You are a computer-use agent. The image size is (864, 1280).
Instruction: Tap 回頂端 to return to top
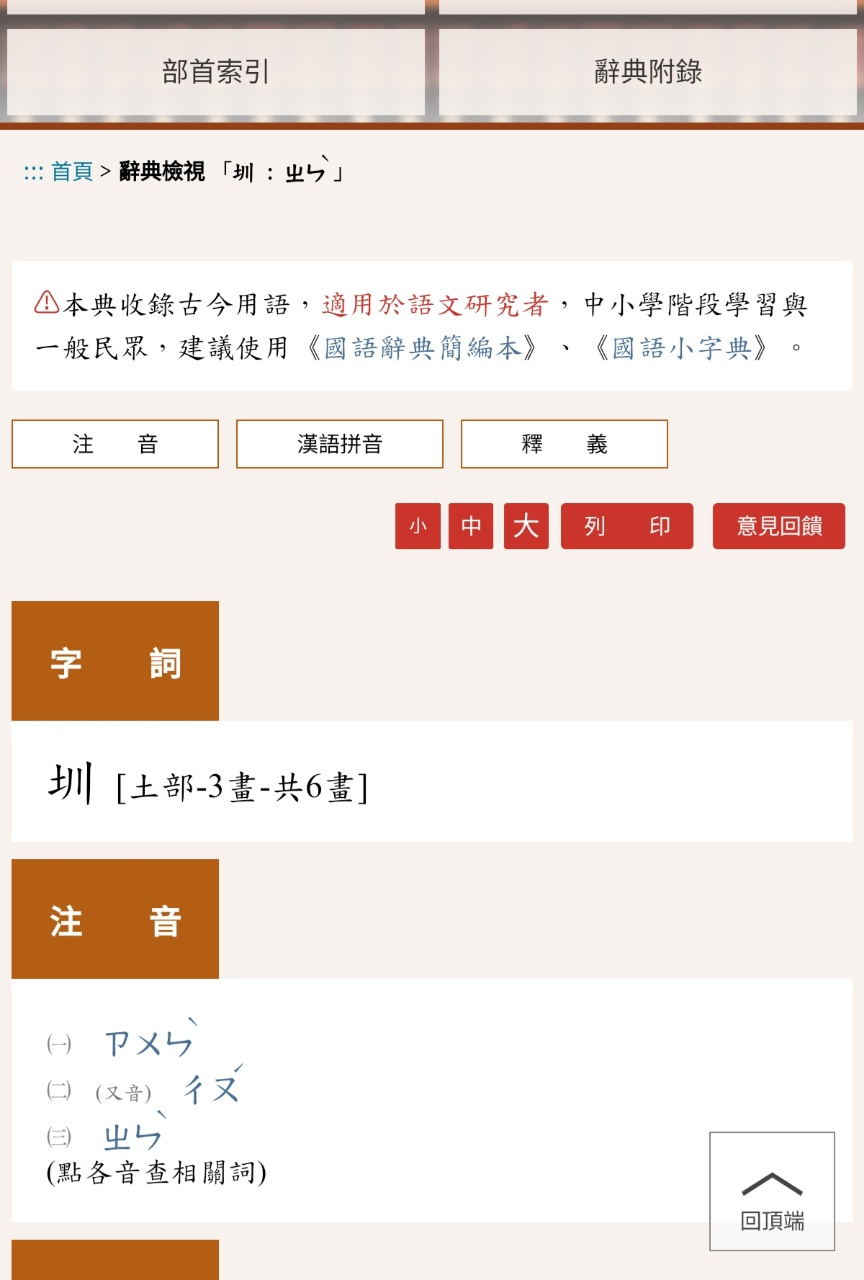[772, 1192]
